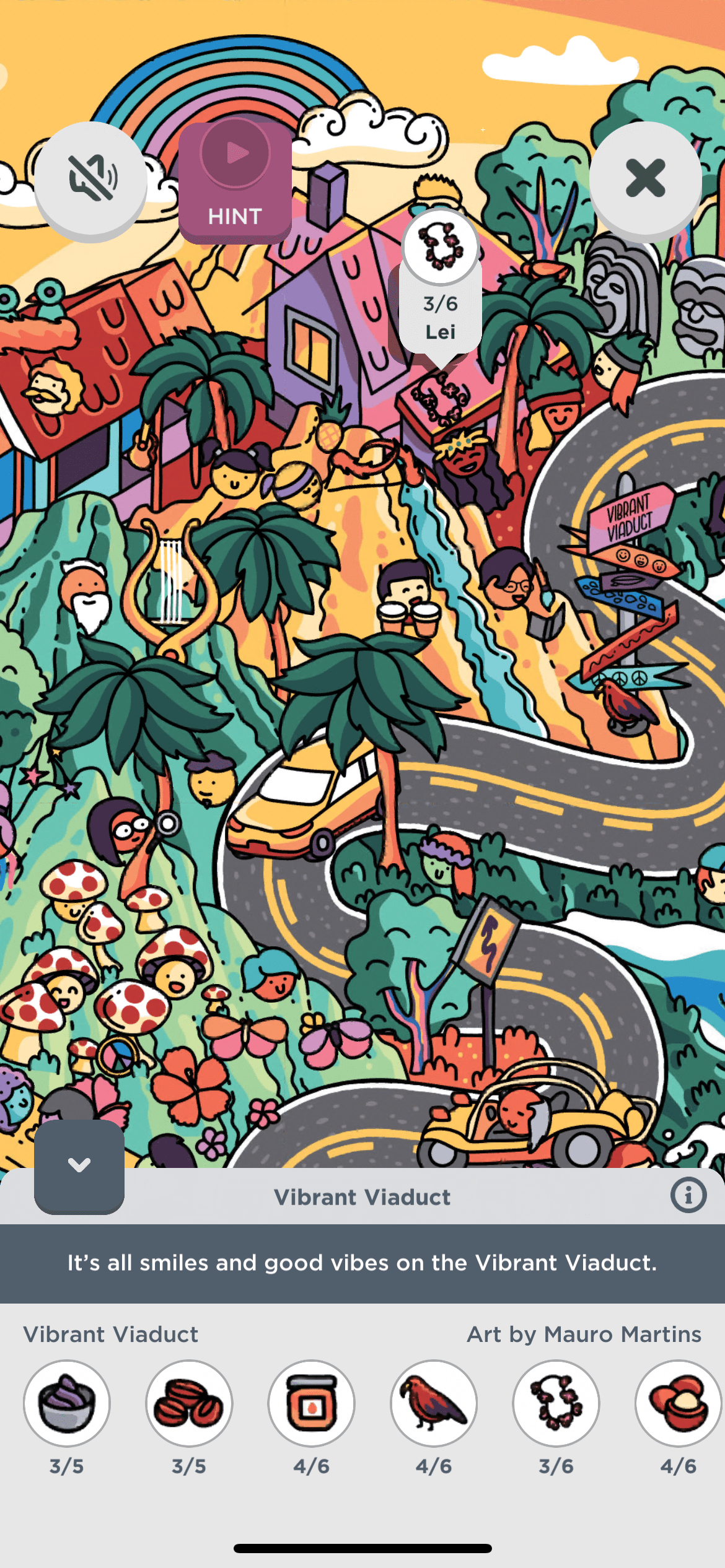Tap the HINT button
Viewport: 725px width, 1568px height.
click(x=235, y=183)
